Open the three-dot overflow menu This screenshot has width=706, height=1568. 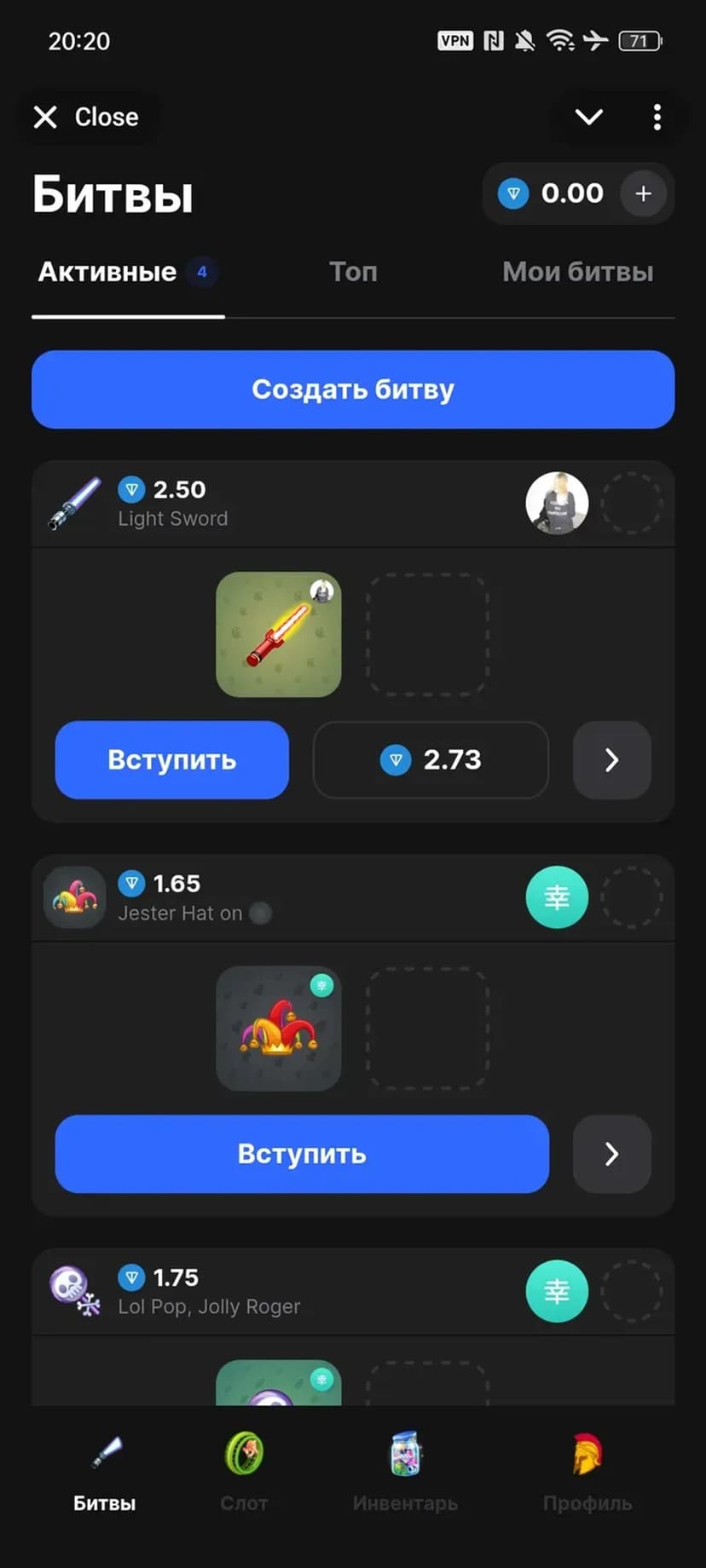[x=657, y=117]
